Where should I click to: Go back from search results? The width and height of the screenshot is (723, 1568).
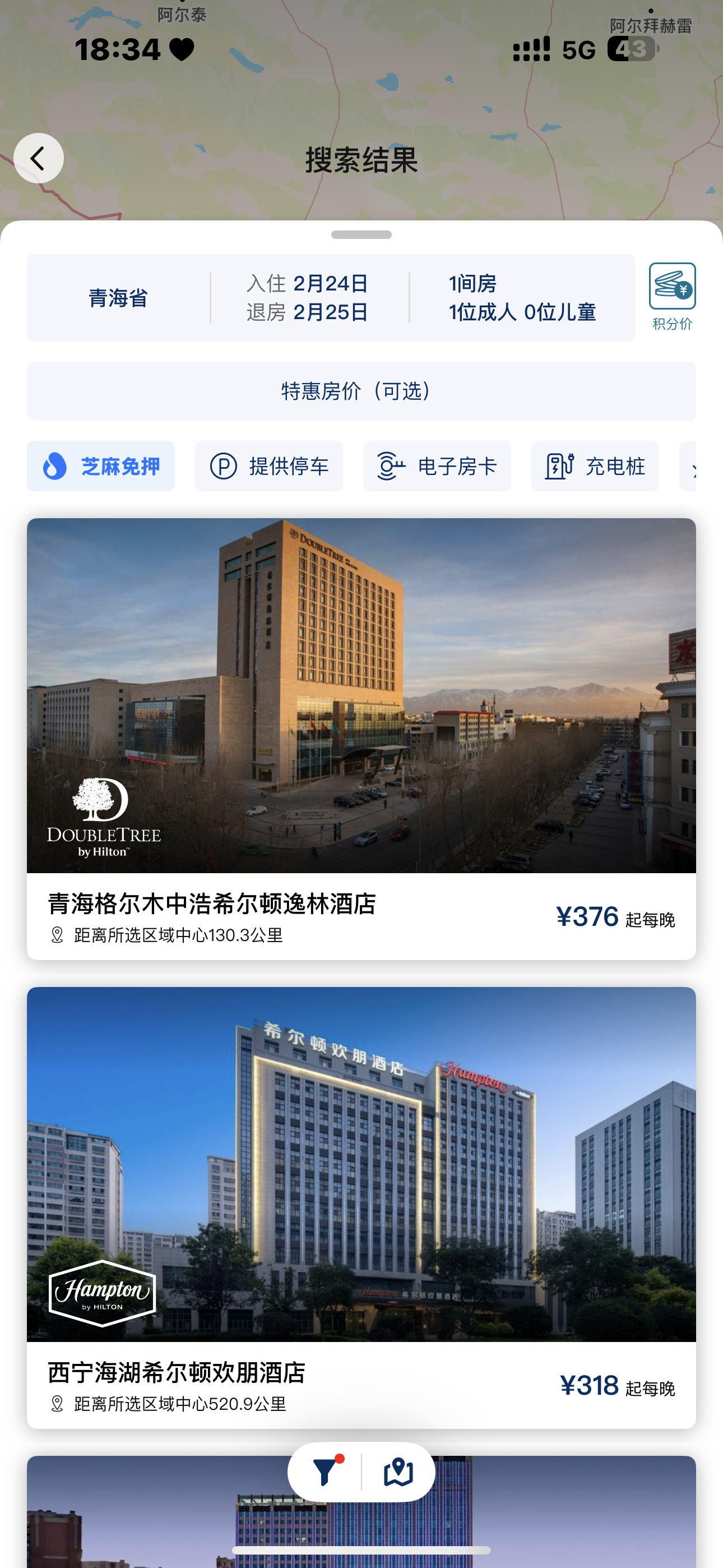[38, 158]
